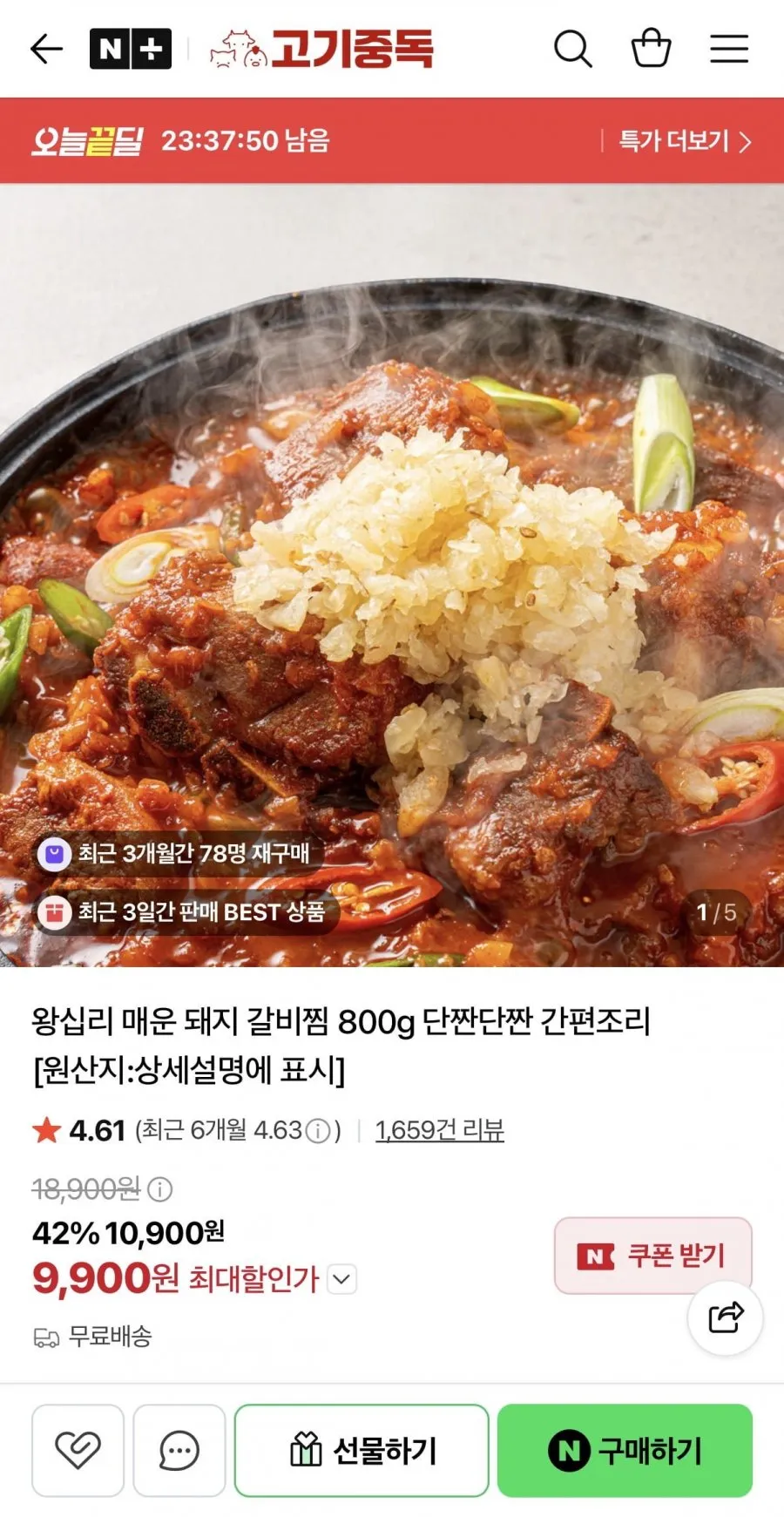Screen dimensions: 784x1517
Task: Go back with the arrow icon
Action: [46, 49]
